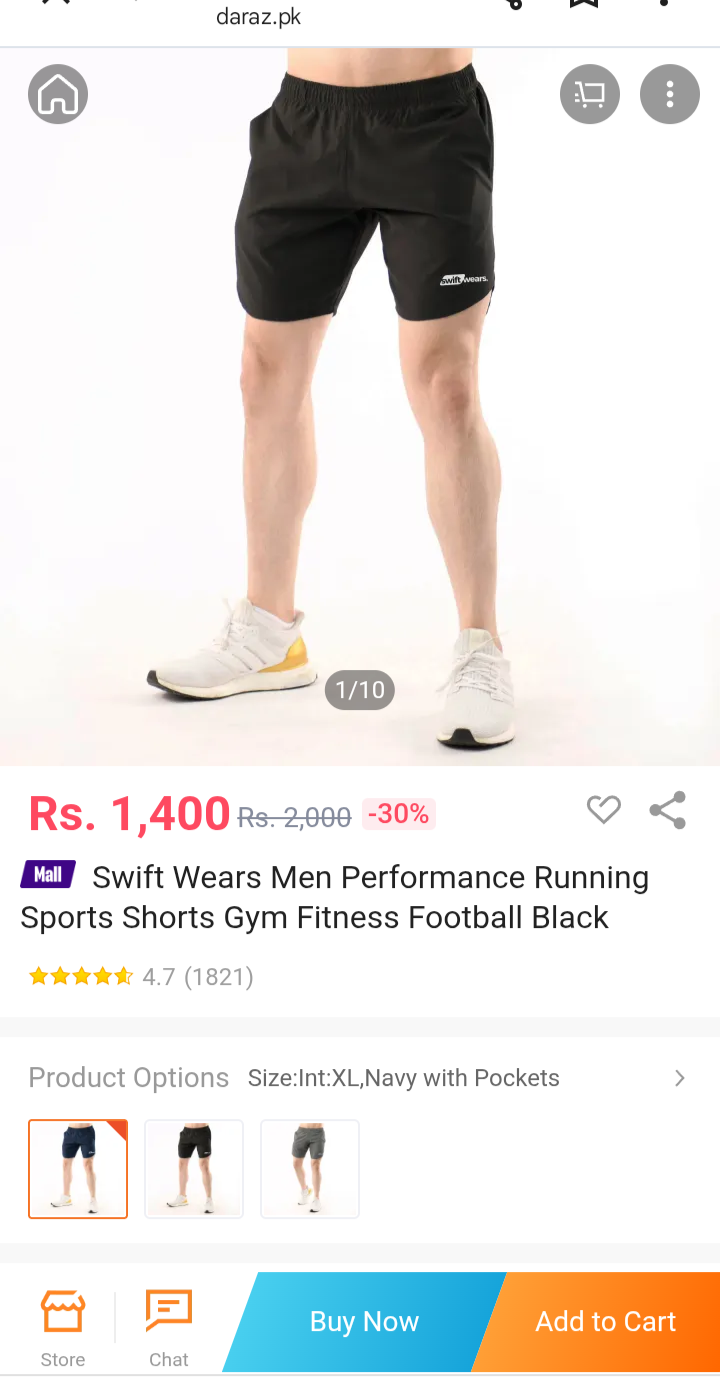Screen dimensions: 720x1387
Task: Open the shopping cart icon
Action: 590,95
